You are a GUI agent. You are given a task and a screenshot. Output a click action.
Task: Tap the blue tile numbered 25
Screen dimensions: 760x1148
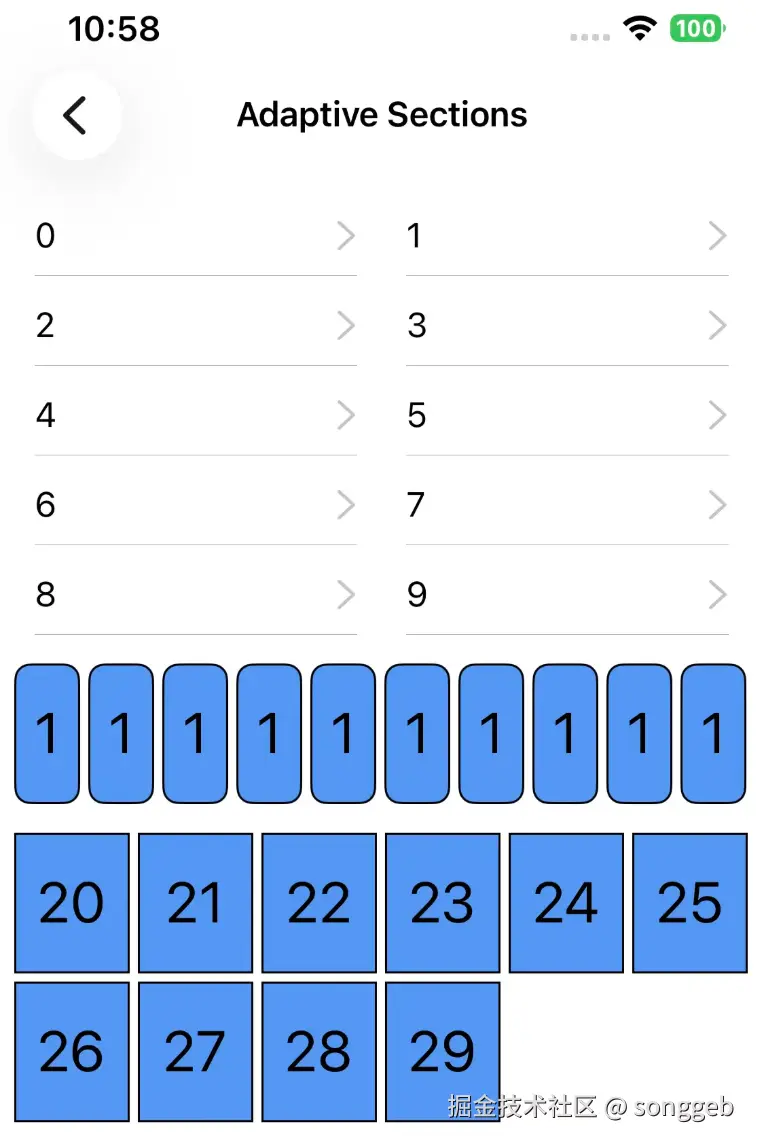pyautogui.click(x=690, y=903)
